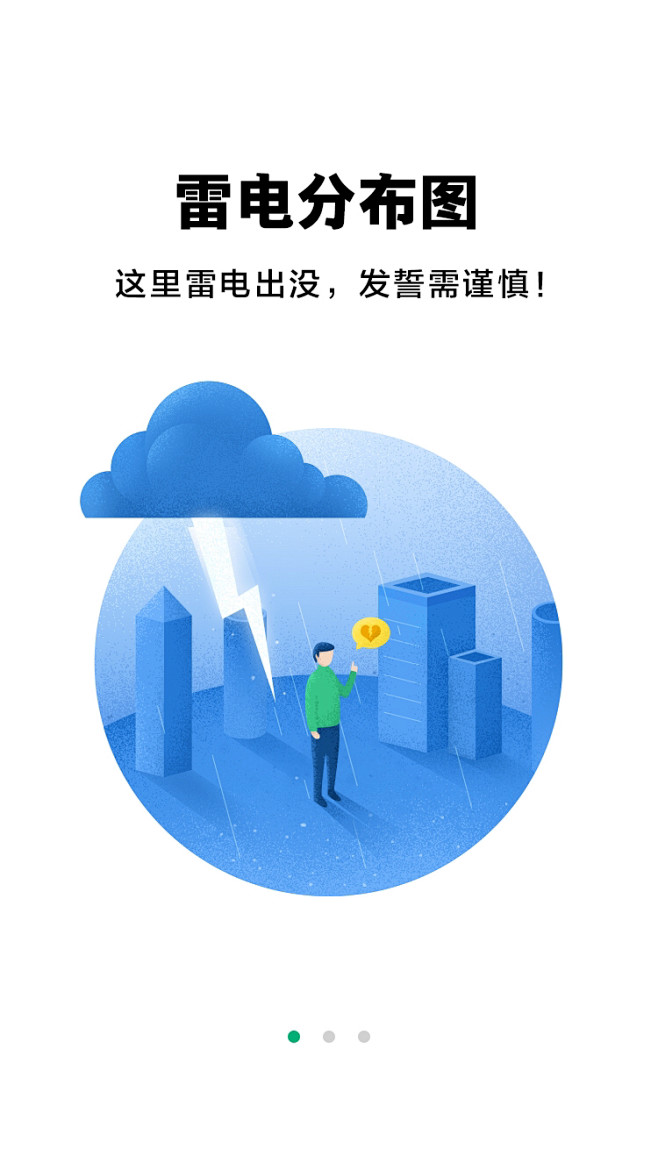Jump to the third onboarding page dot
Viewport: 658px width, 1170px height.
click(x=364, y=1036)
